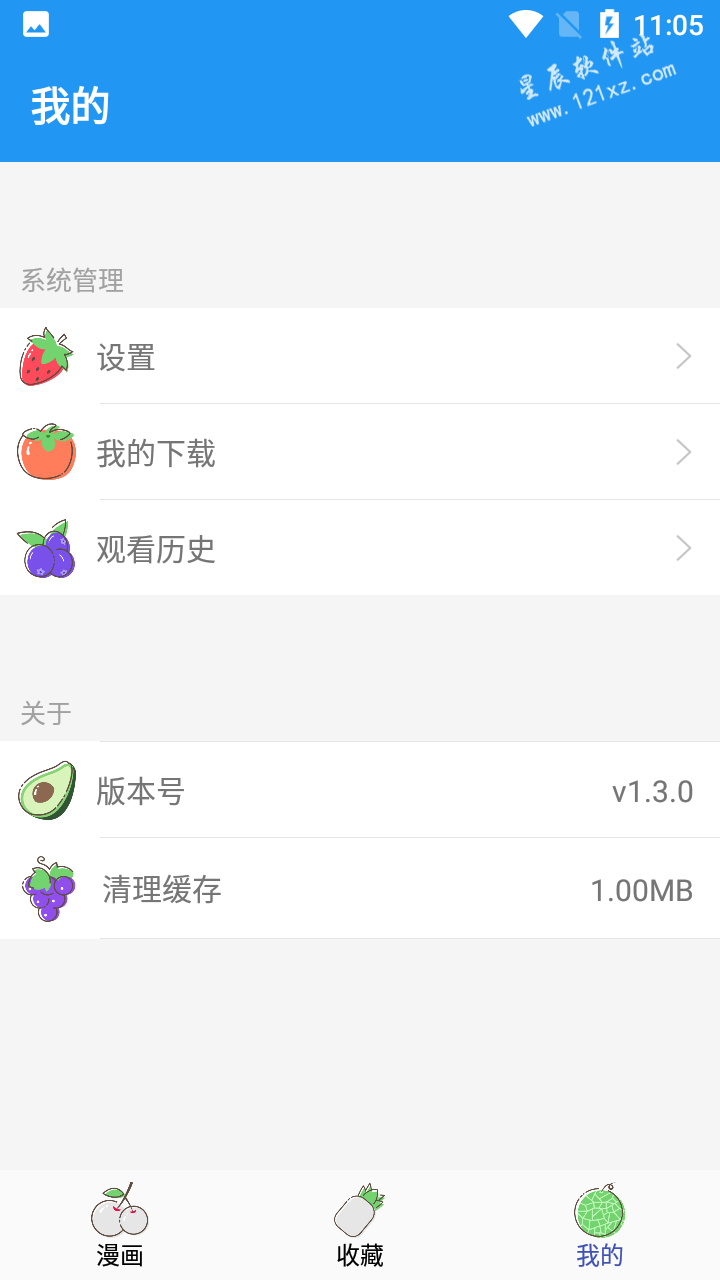Viewport: 720px width, 1280px height.
Task: View 观看历史 watch history
Action: click(360, 548)
